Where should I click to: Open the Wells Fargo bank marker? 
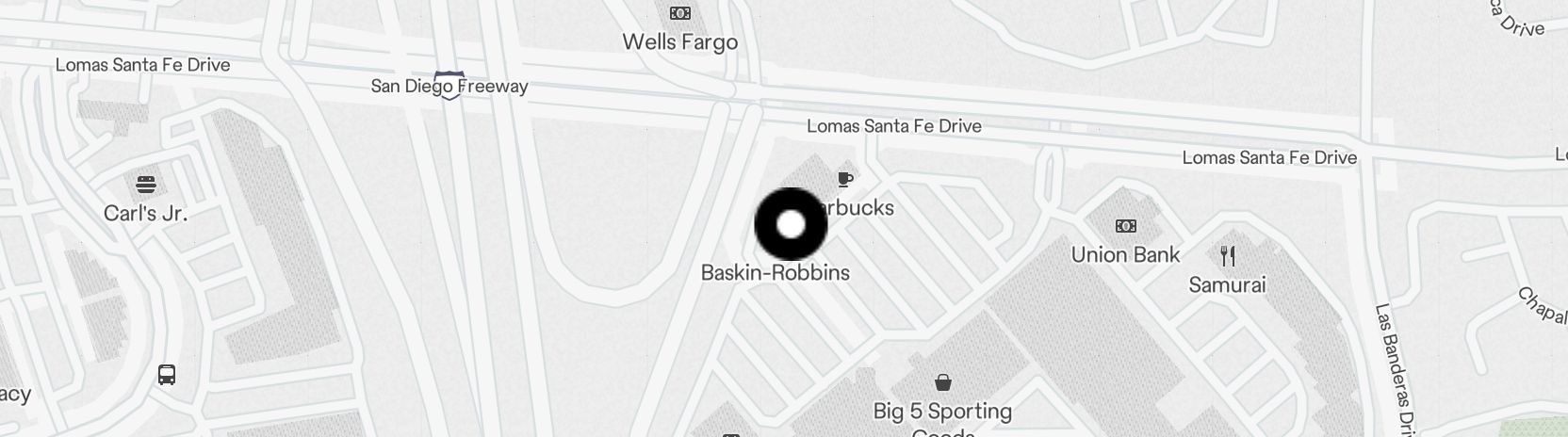[679, 13]
